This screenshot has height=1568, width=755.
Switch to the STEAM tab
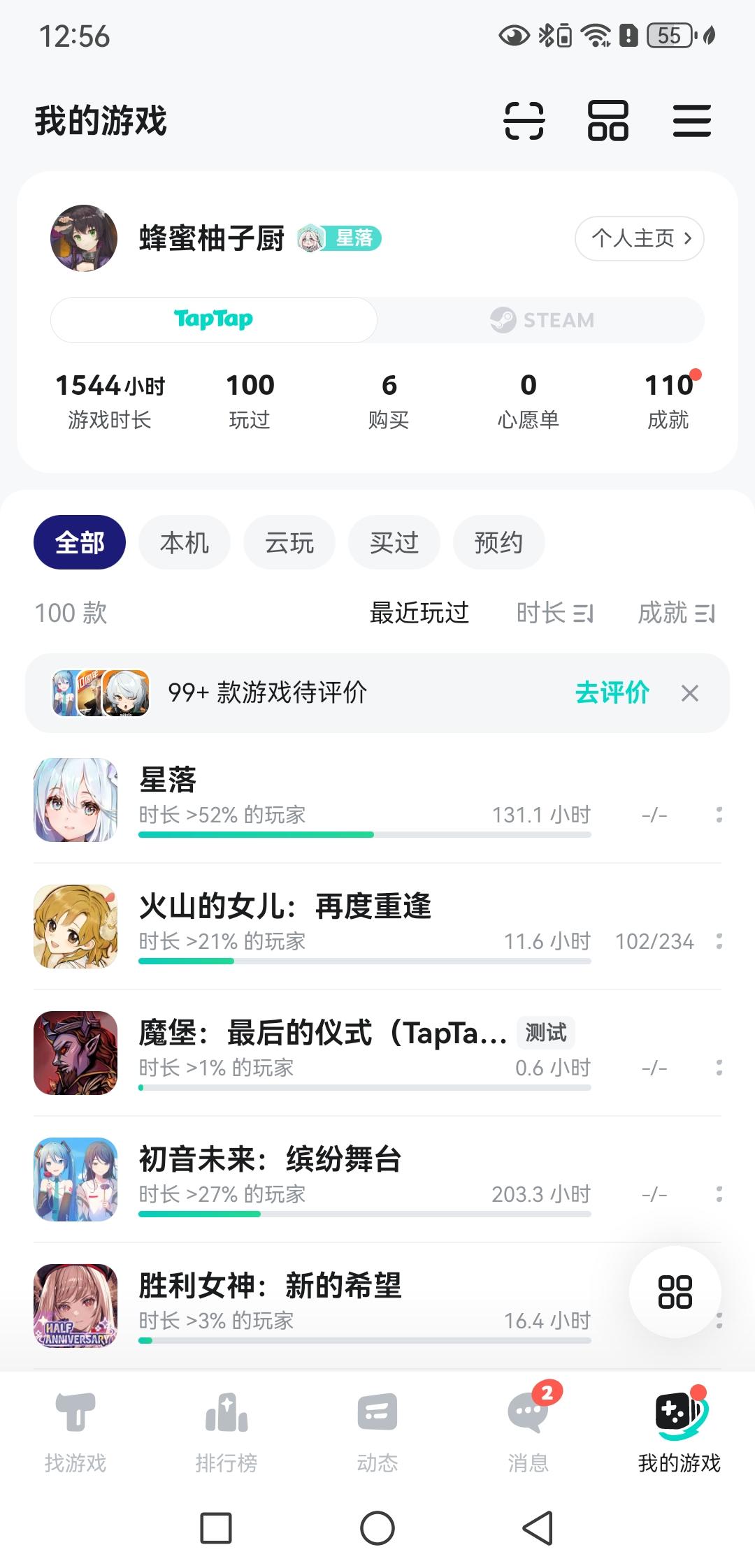[542, 320]
